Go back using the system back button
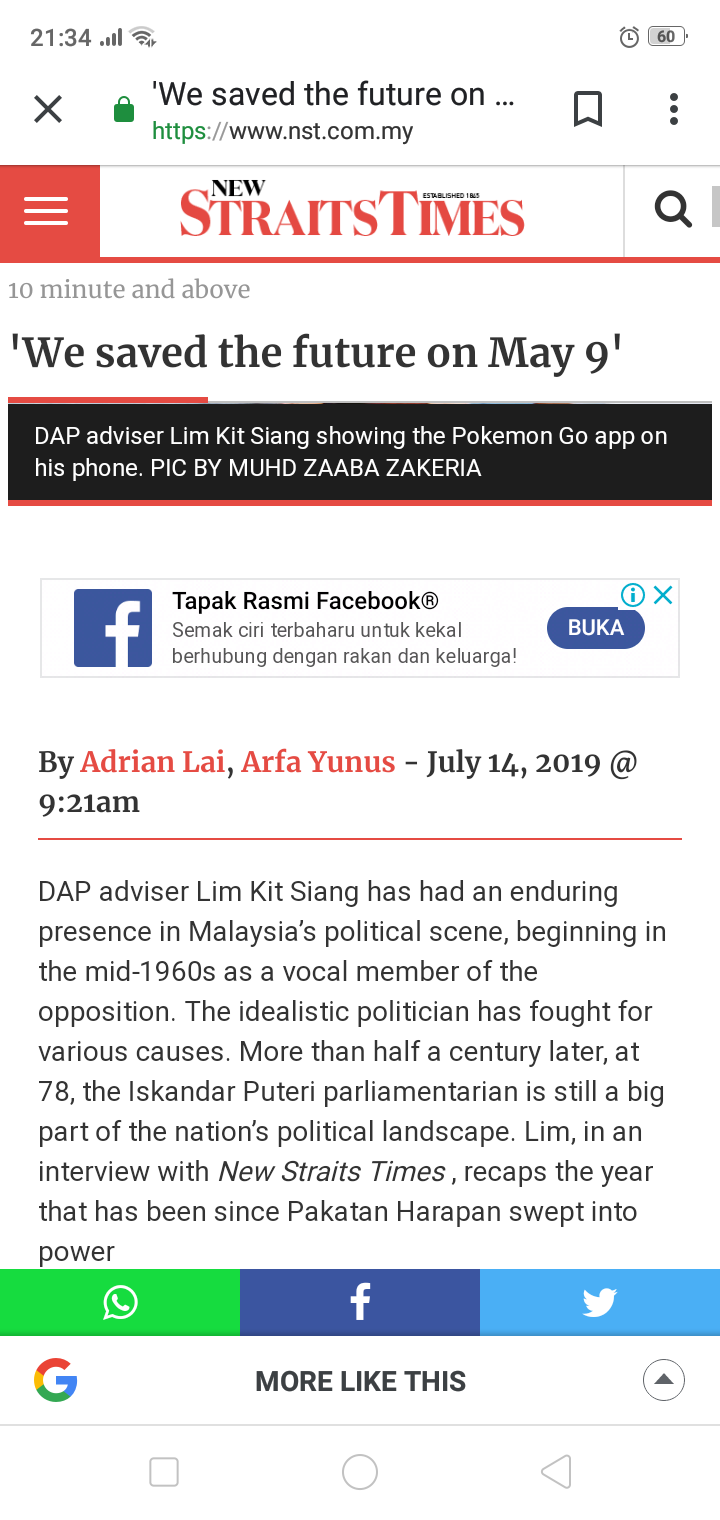This screenshot has height=1520, width=720. (556, 1471)
